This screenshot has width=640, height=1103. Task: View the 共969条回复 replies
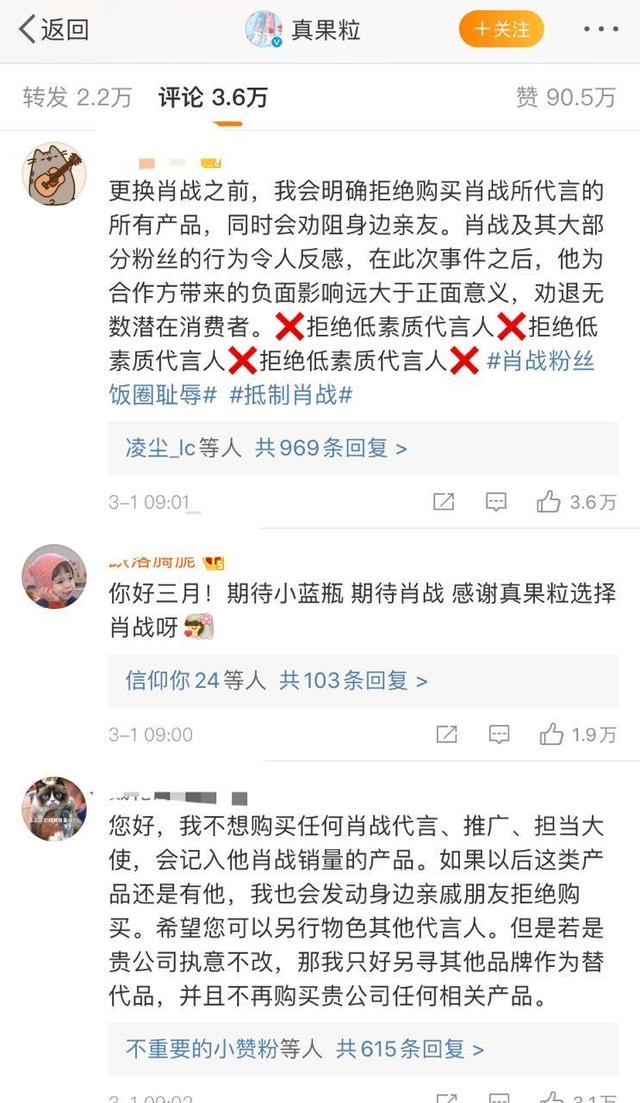point(331,448)
